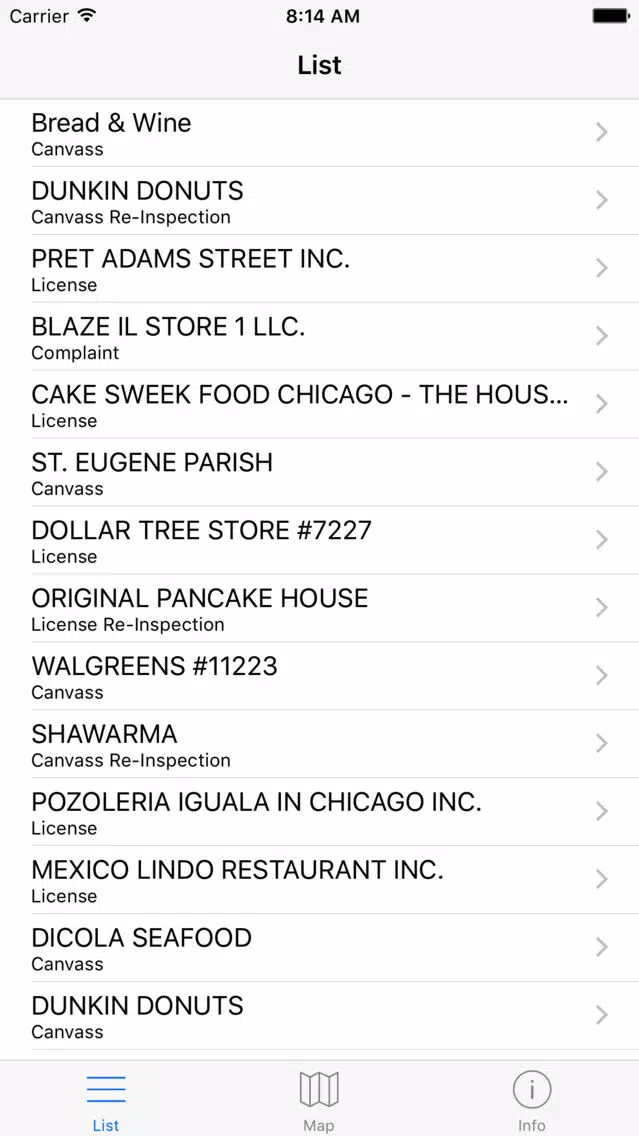Open POZOLERIA IGUALA IN CHICAGO INC.
The height and width of the screenshot is (1136, 639).
[x=320, y=812]
